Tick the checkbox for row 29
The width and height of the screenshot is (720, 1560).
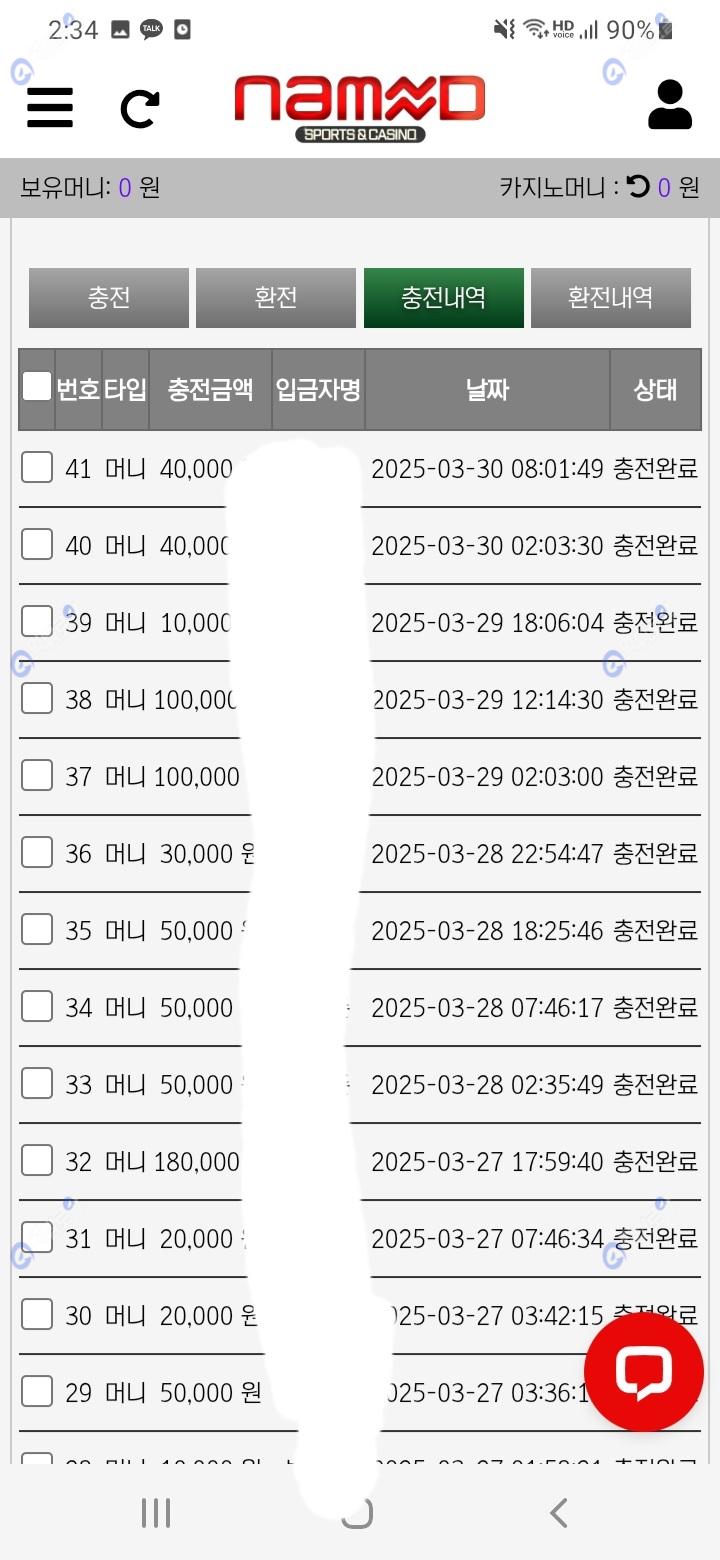point(37,1391)
